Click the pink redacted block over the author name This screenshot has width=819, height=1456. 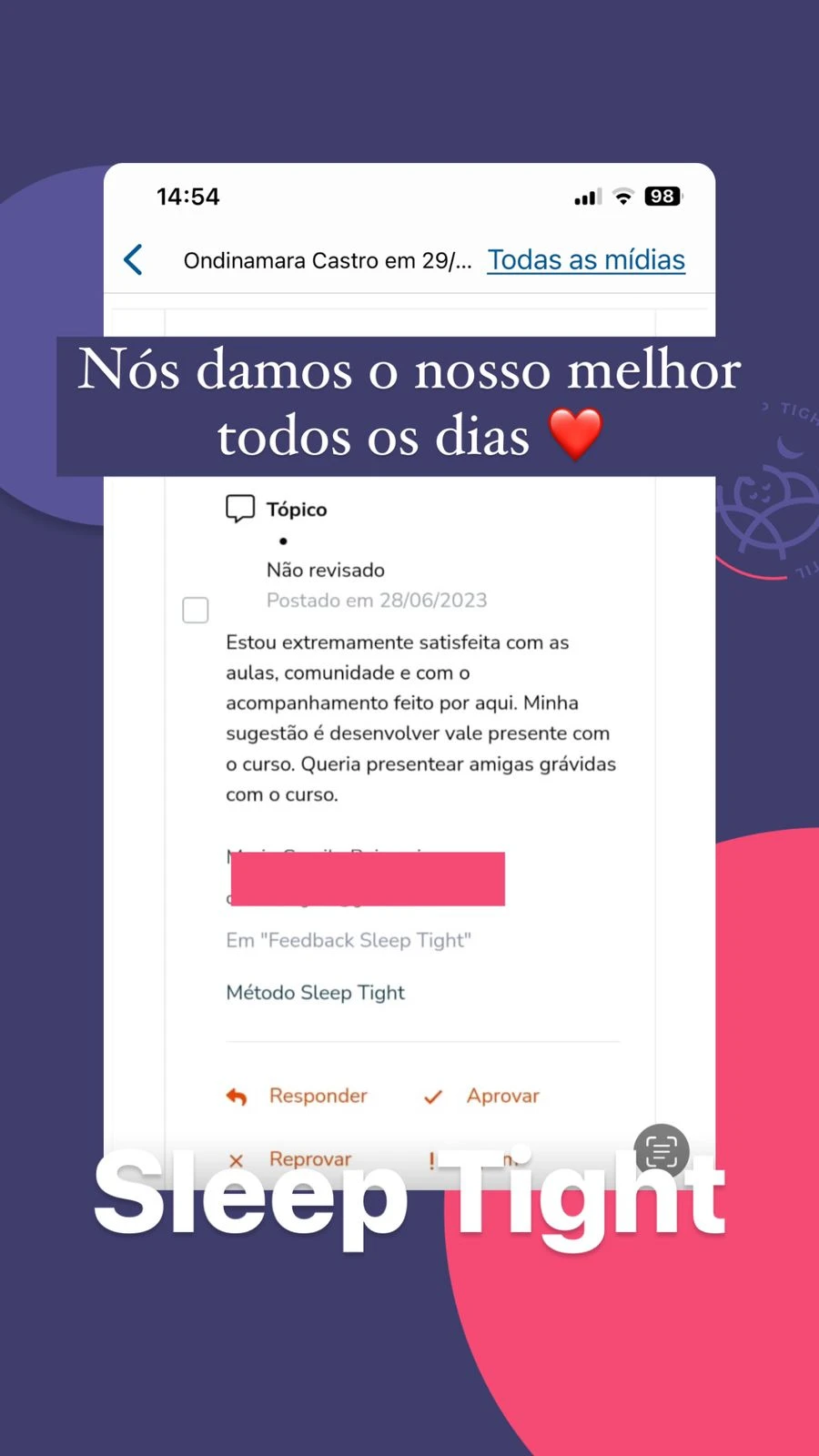[x=368, y=879]
